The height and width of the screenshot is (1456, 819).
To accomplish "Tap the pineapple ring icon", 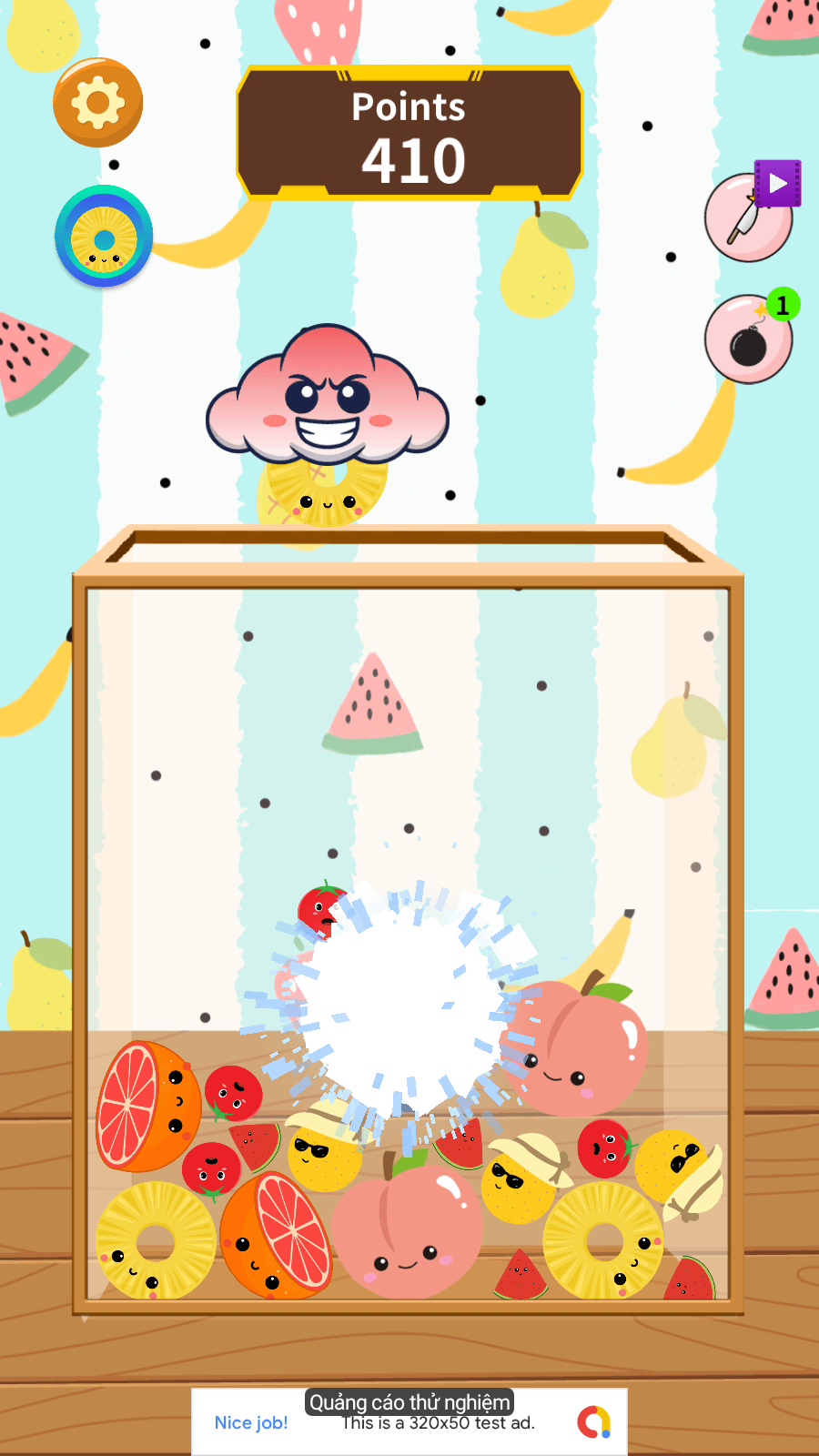I will coord(104,238).
